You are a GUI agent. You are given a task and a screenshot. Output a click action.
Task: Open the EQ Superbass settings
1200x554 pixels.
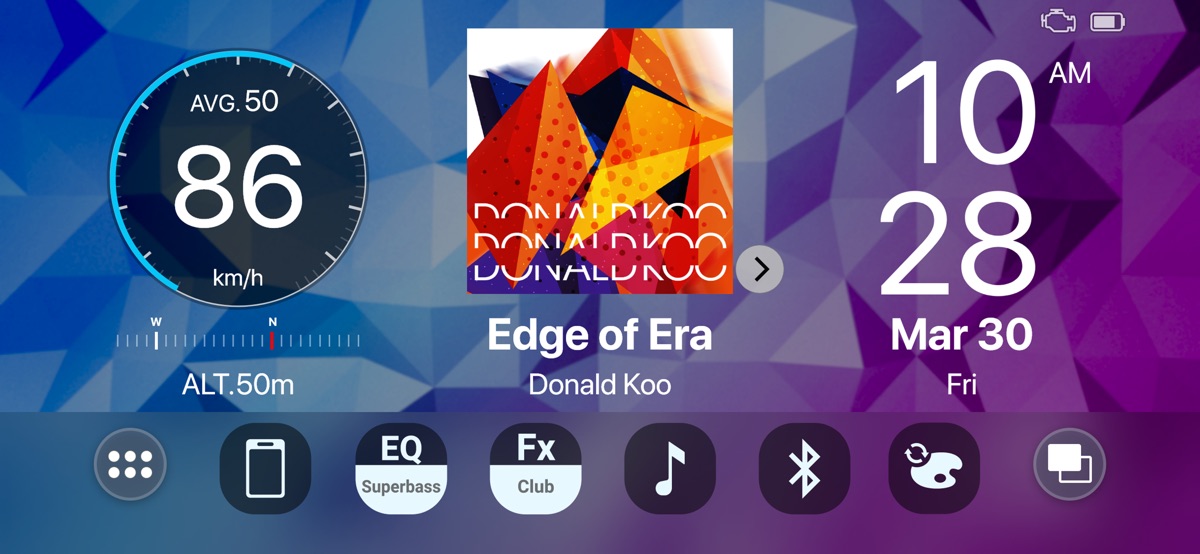click(x=401, y=468)
